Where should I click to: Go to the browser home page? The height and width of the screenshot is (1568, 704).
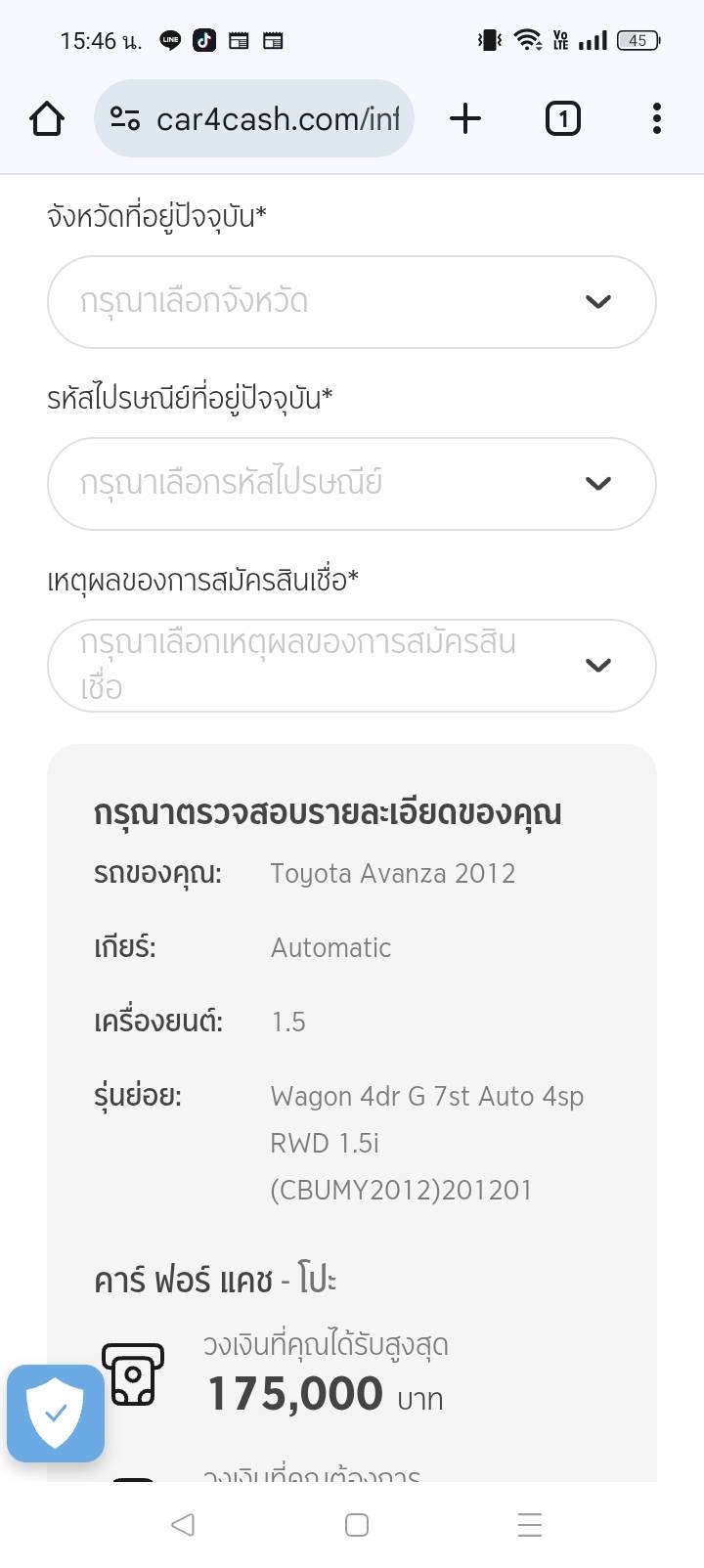click(x=47, y=118)
